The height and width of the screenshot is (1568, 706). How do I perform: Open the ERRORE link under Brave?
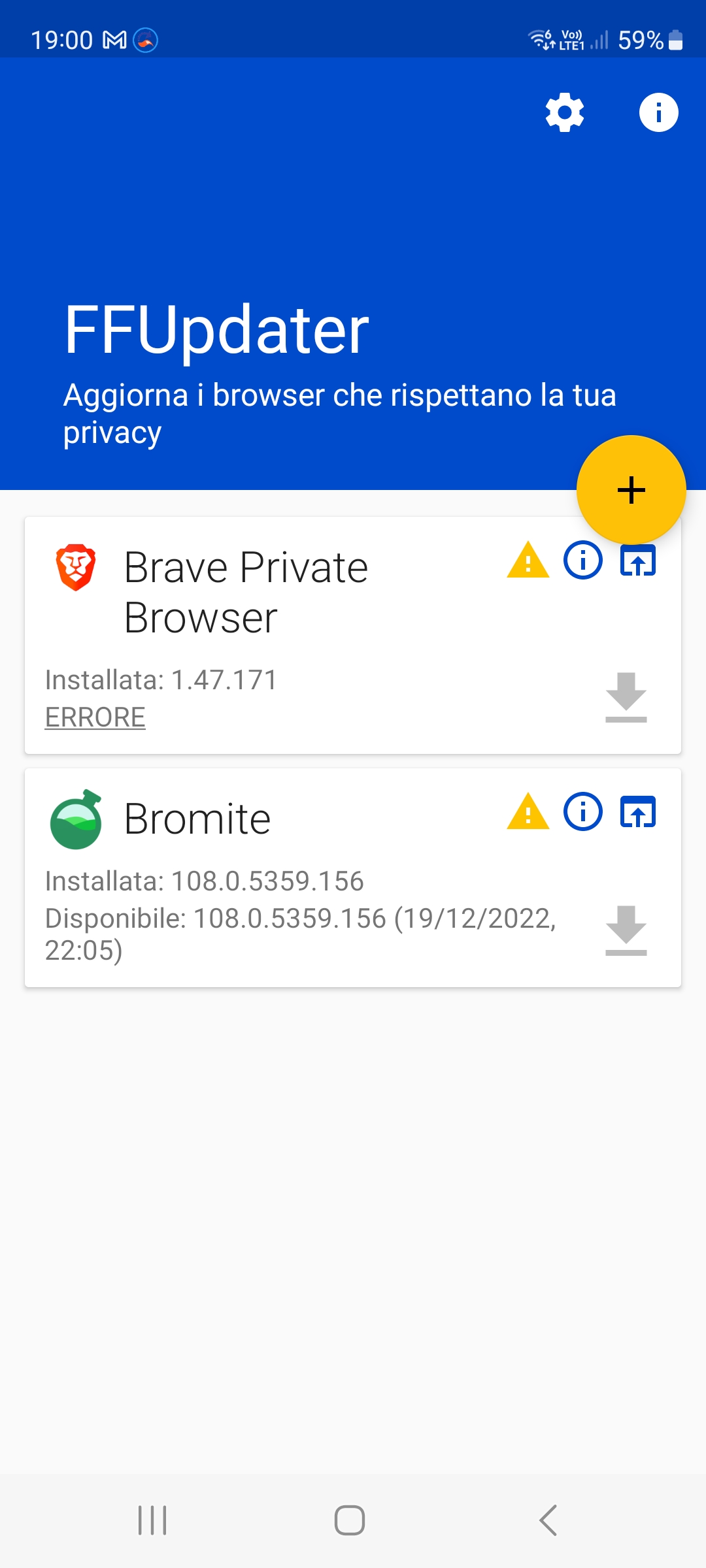pos(95,717)
